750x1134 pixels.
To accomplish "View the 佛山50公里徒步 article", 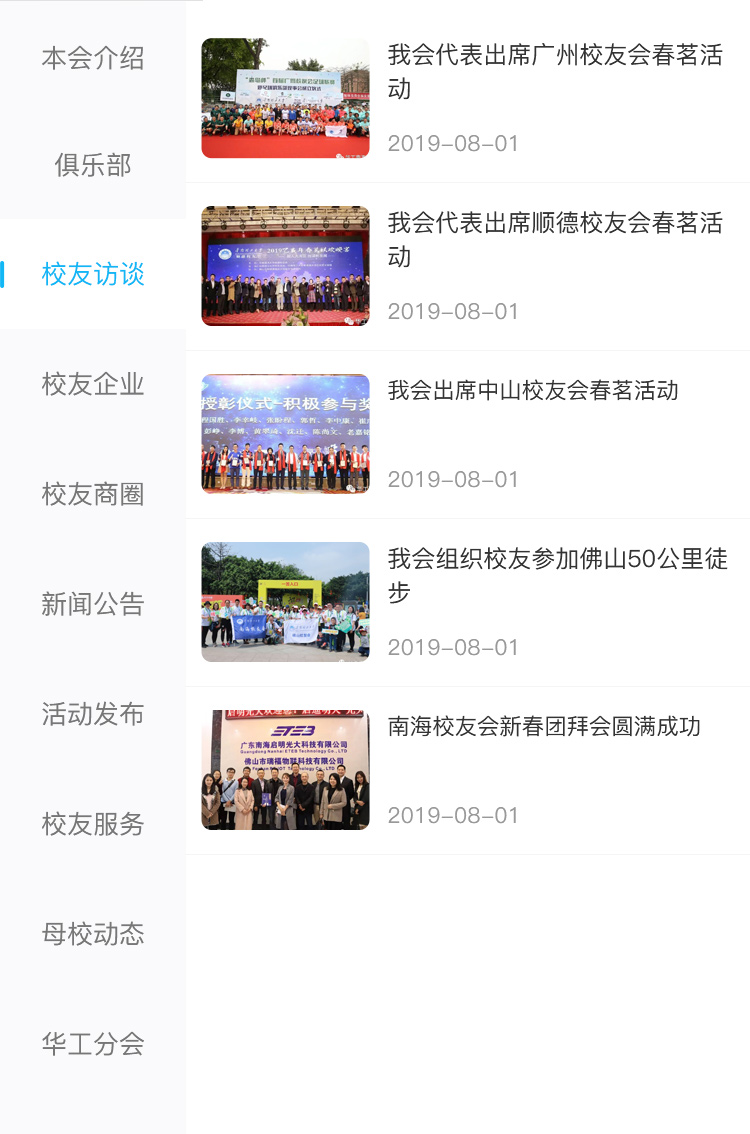I will pos(557,575).
